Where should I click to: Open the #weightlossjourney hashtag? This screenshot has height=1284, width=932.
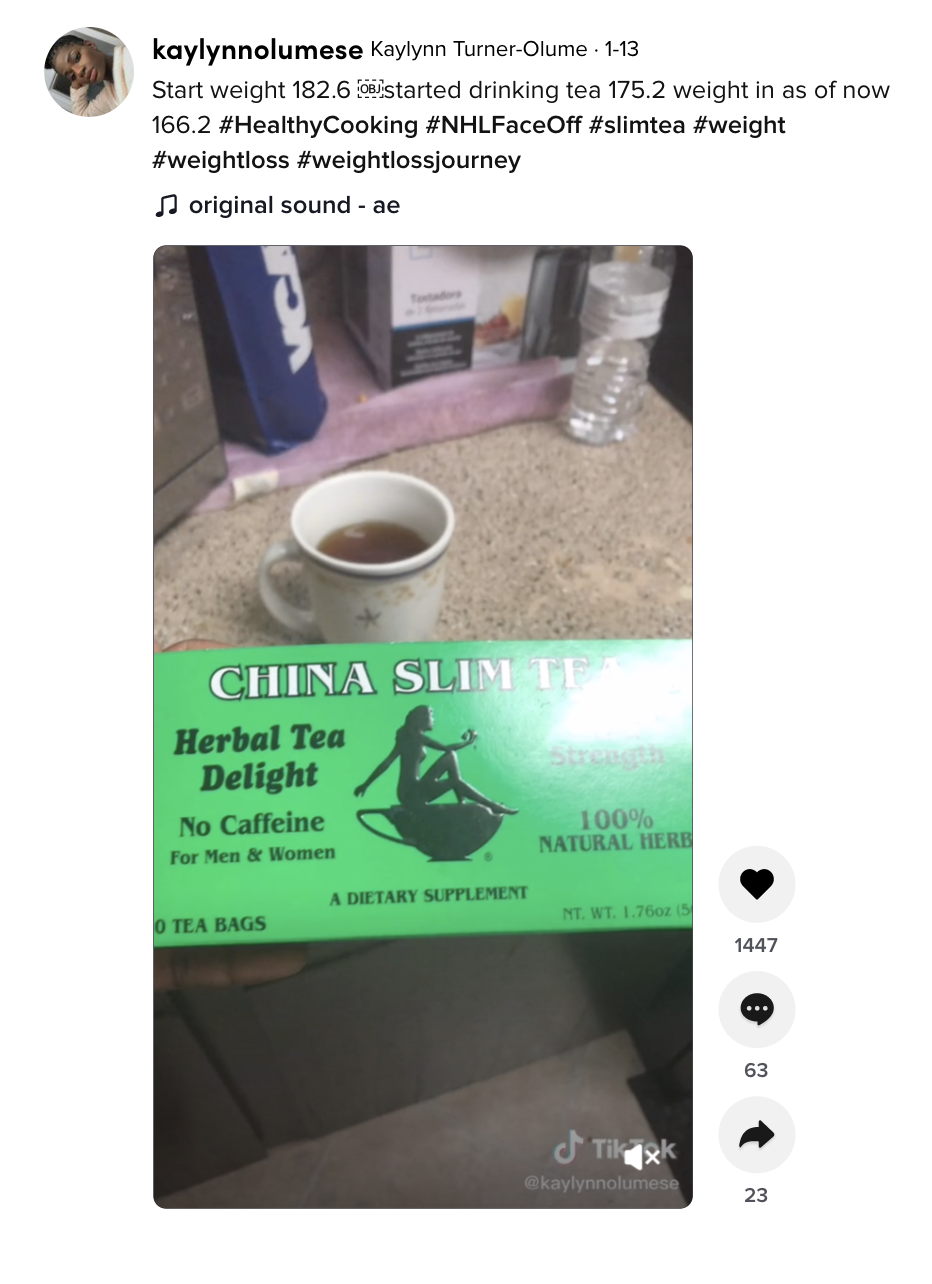coord(408,160)
